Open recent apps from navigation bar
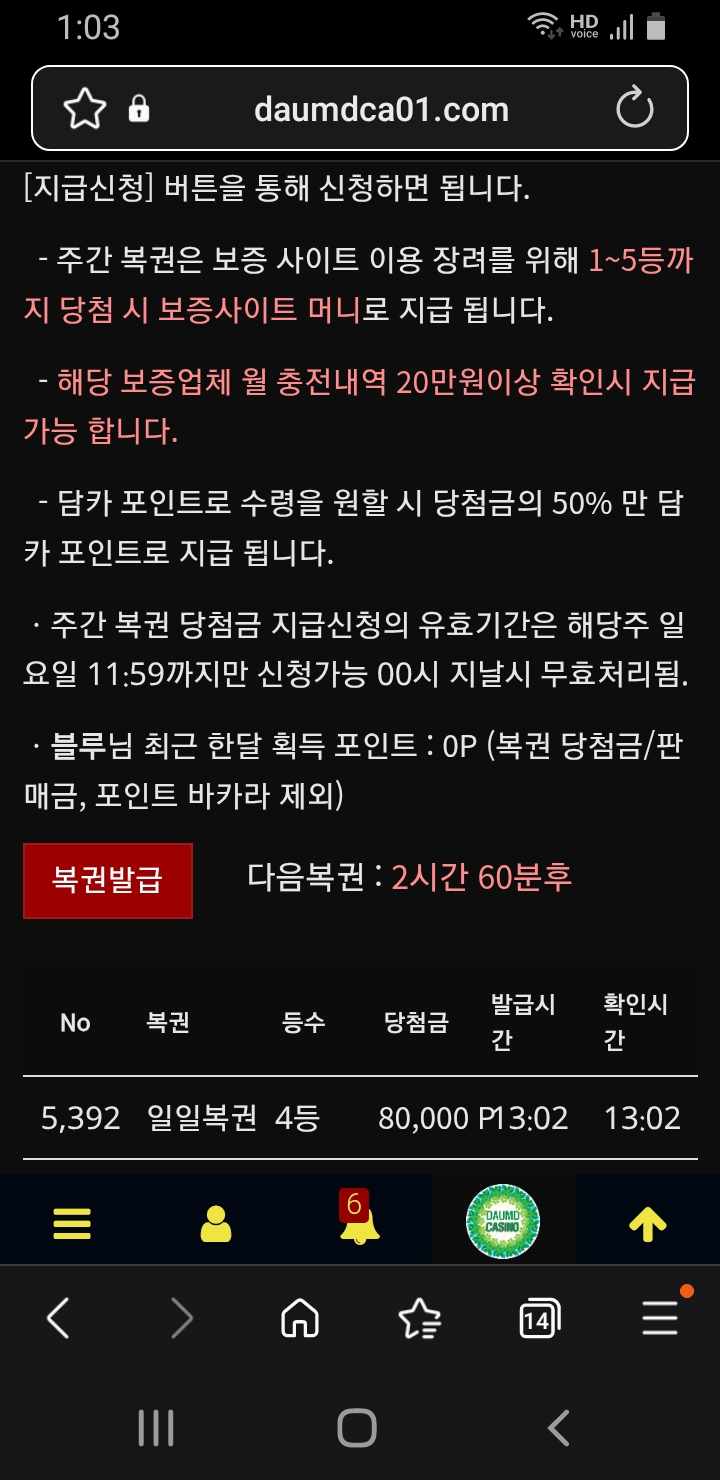This screenshot has width=720, height=1480. coord(156,1429)
